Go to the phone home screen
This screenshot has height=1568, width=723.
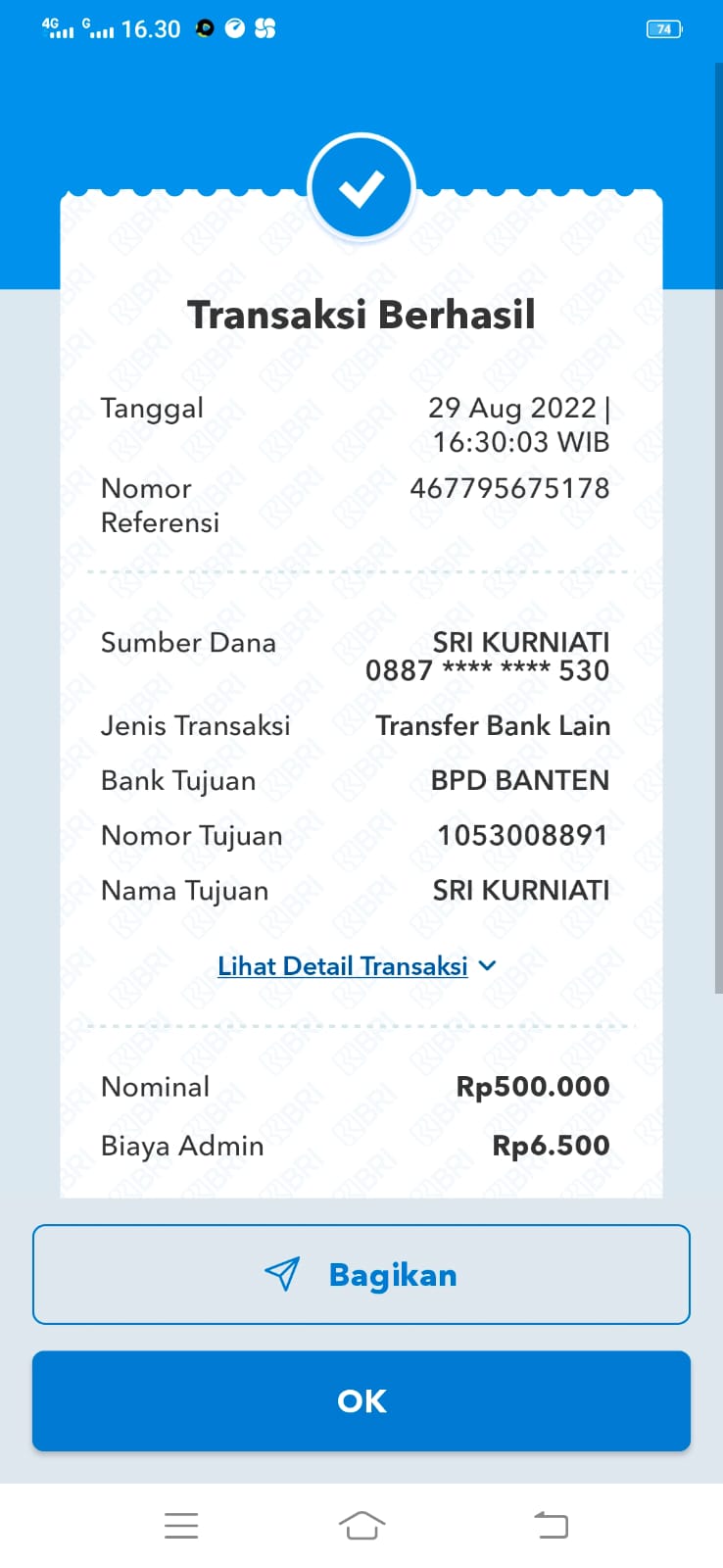361,1525
